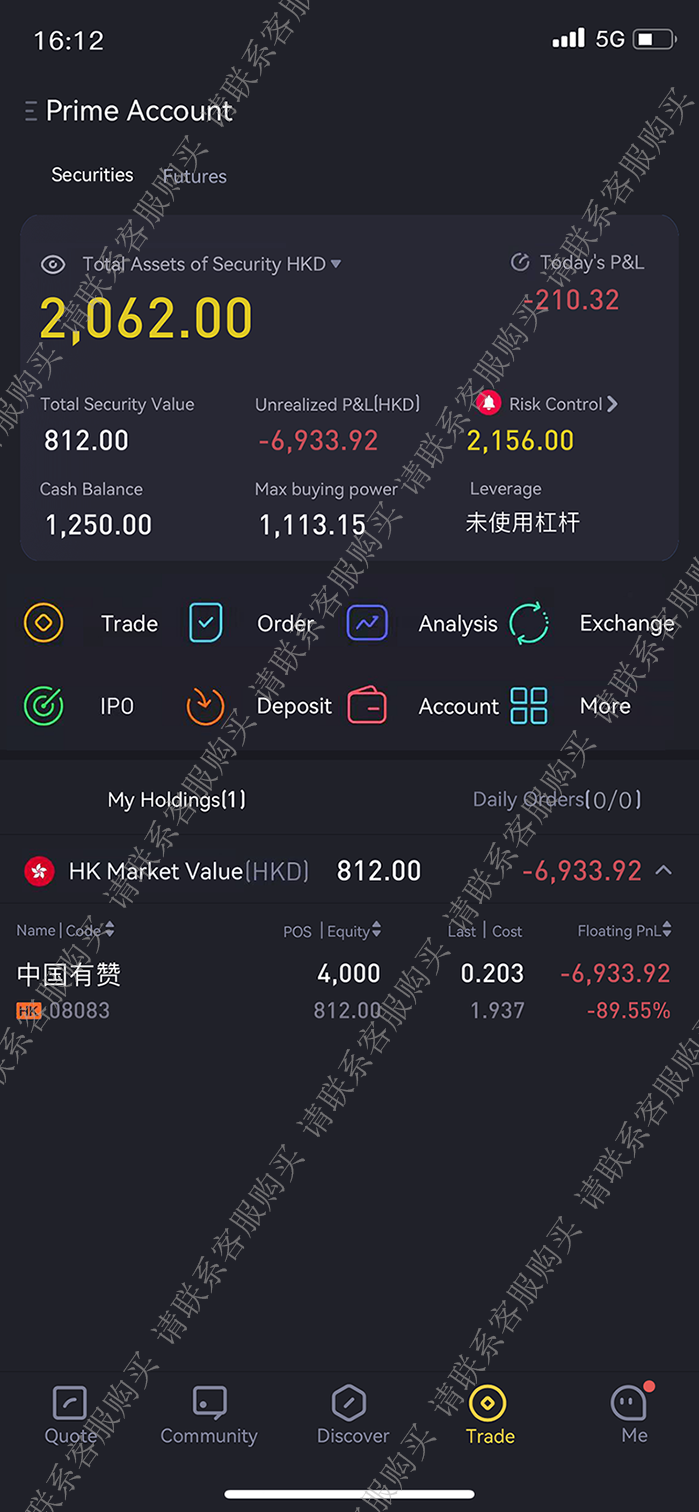Open the Analysis shortcut

point(367,623)
